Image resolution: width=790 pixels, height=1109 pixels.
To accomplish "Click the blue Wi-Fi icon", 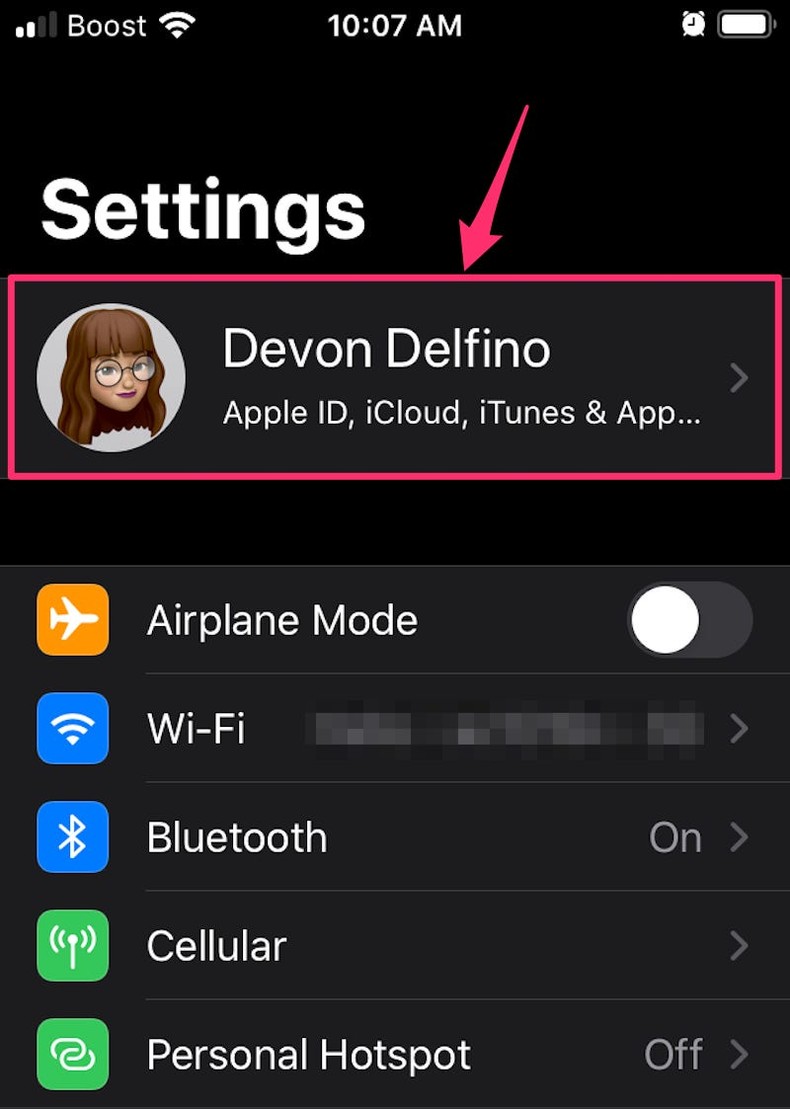I will [72, 728].
